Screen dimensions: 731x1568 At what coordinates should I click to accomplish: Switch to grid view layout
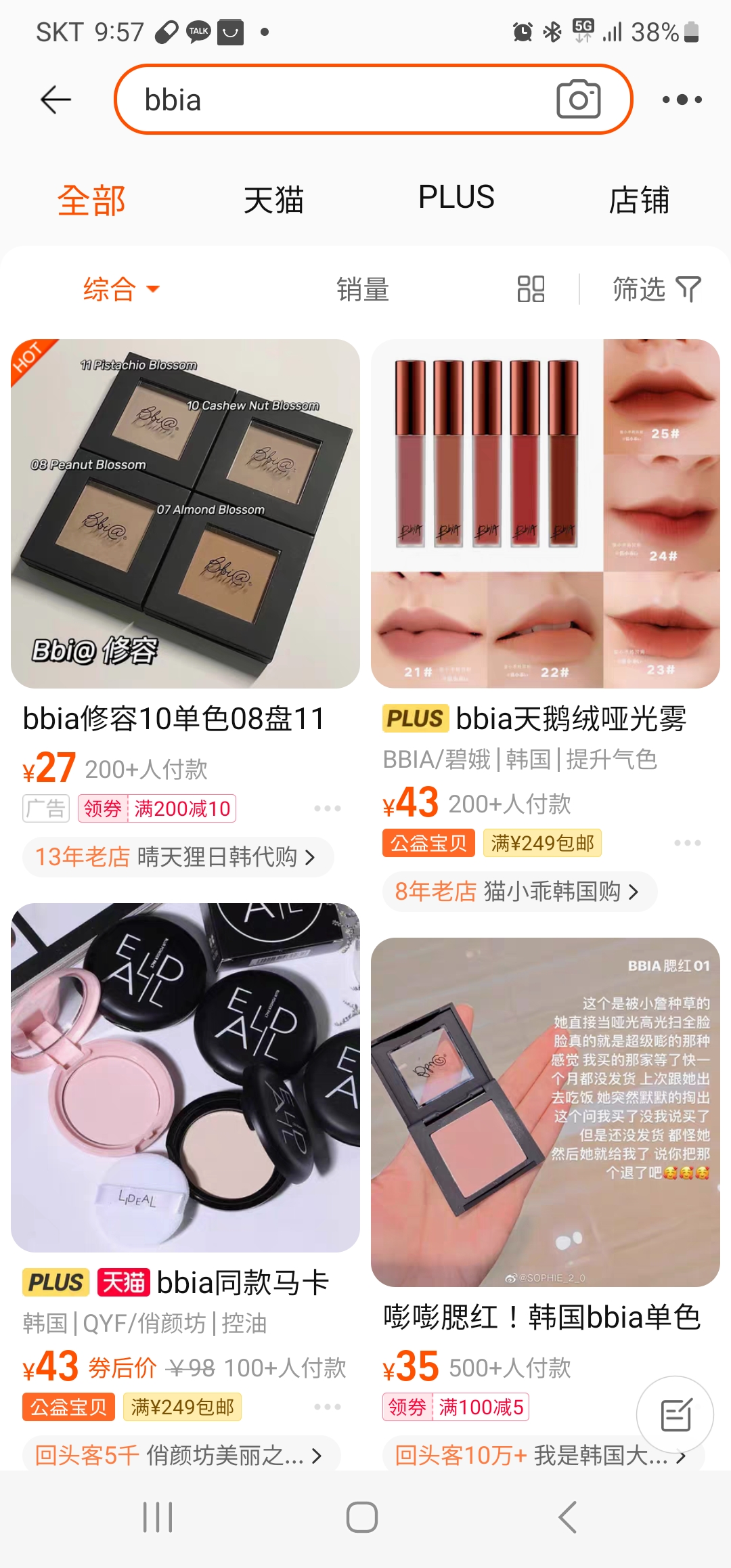tap(531, 289)
